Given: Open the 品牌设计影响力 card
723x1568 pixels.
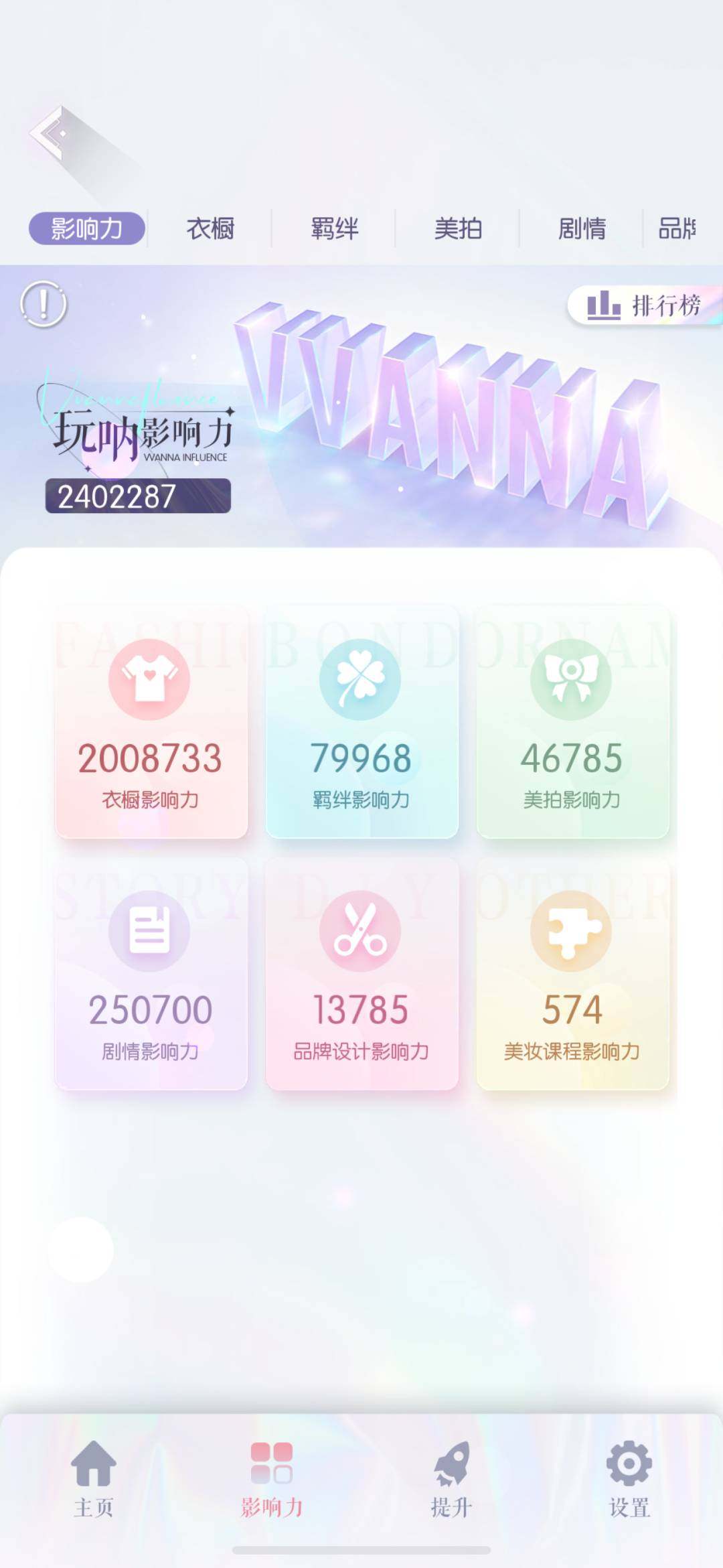Looking at the screenshot, I should pyautogui.click(x=362, y=975).
